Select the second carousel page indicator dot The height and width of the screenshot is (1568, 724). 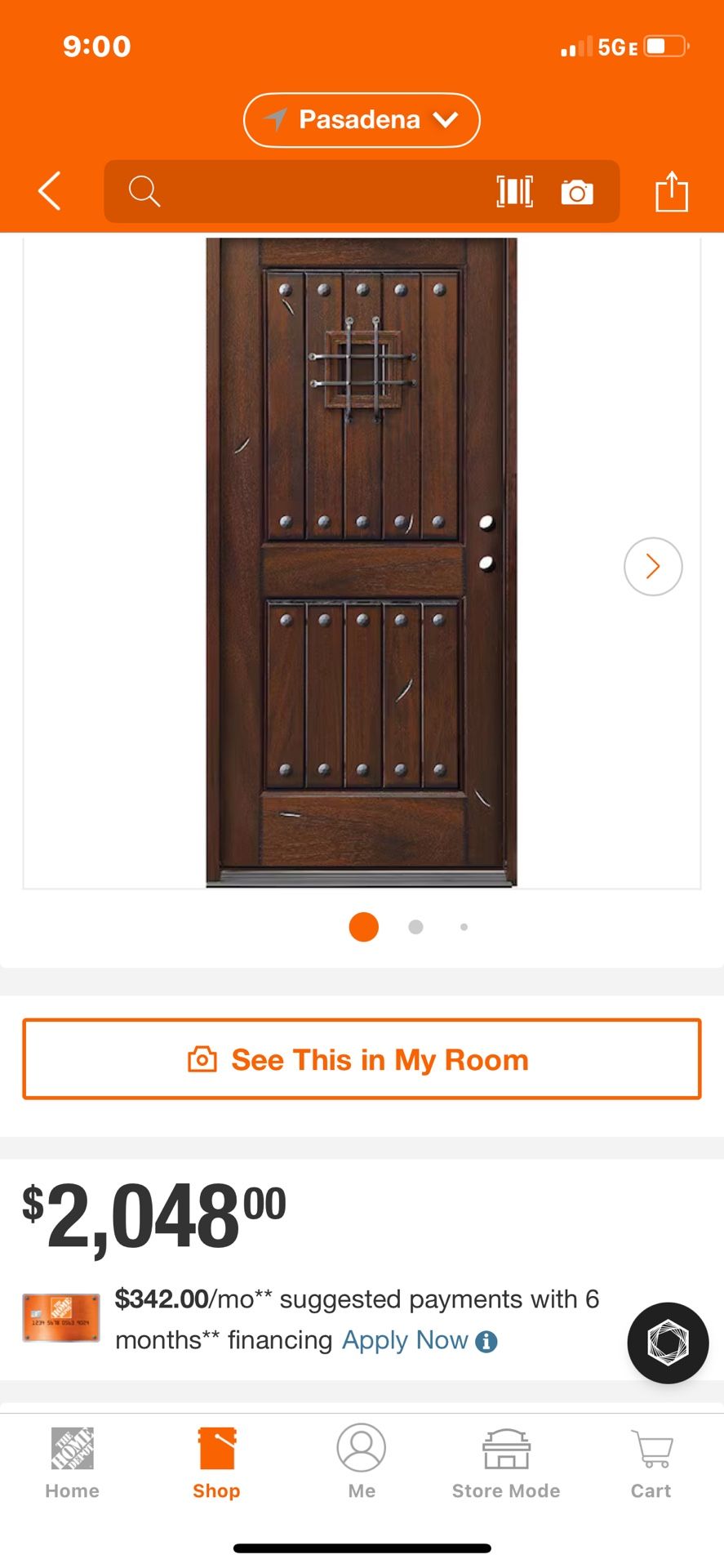(x=415, y=926)
